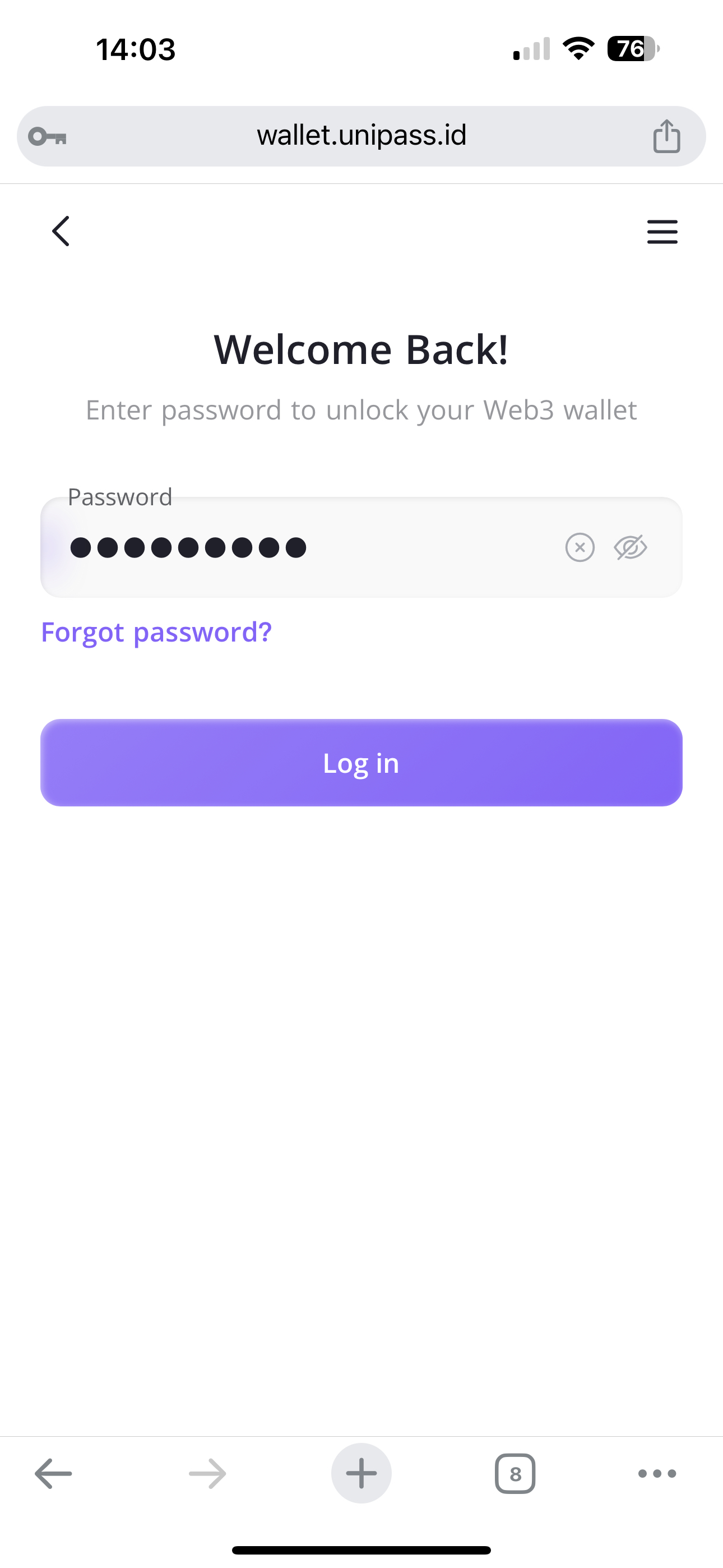The image size is (723, 1568).
Task: Open the browser's three-dot menu
Action: (657, 1474)
